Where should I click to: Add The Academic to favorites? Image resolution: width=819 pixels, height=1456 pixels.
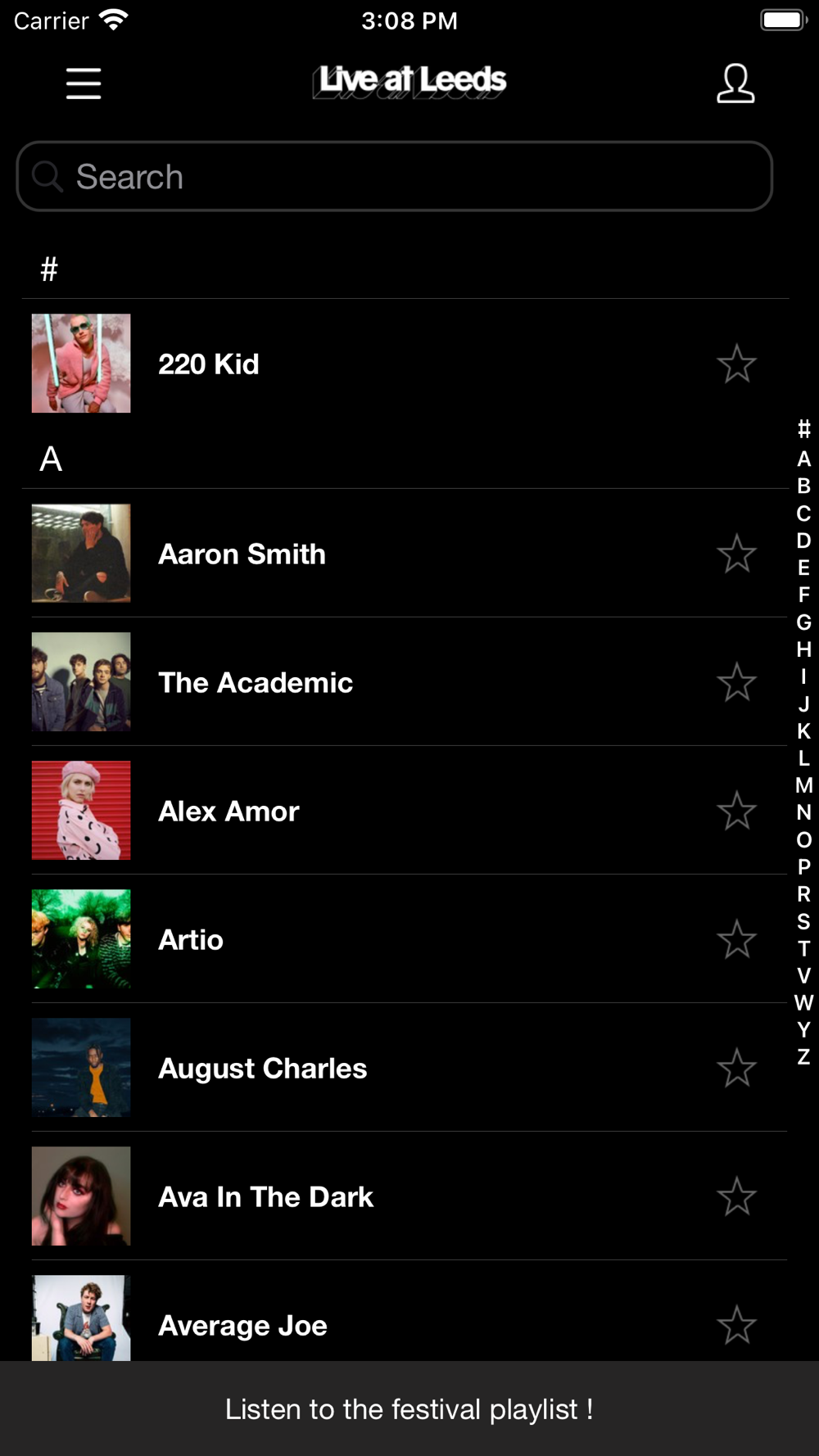click(x=736, y=682)
